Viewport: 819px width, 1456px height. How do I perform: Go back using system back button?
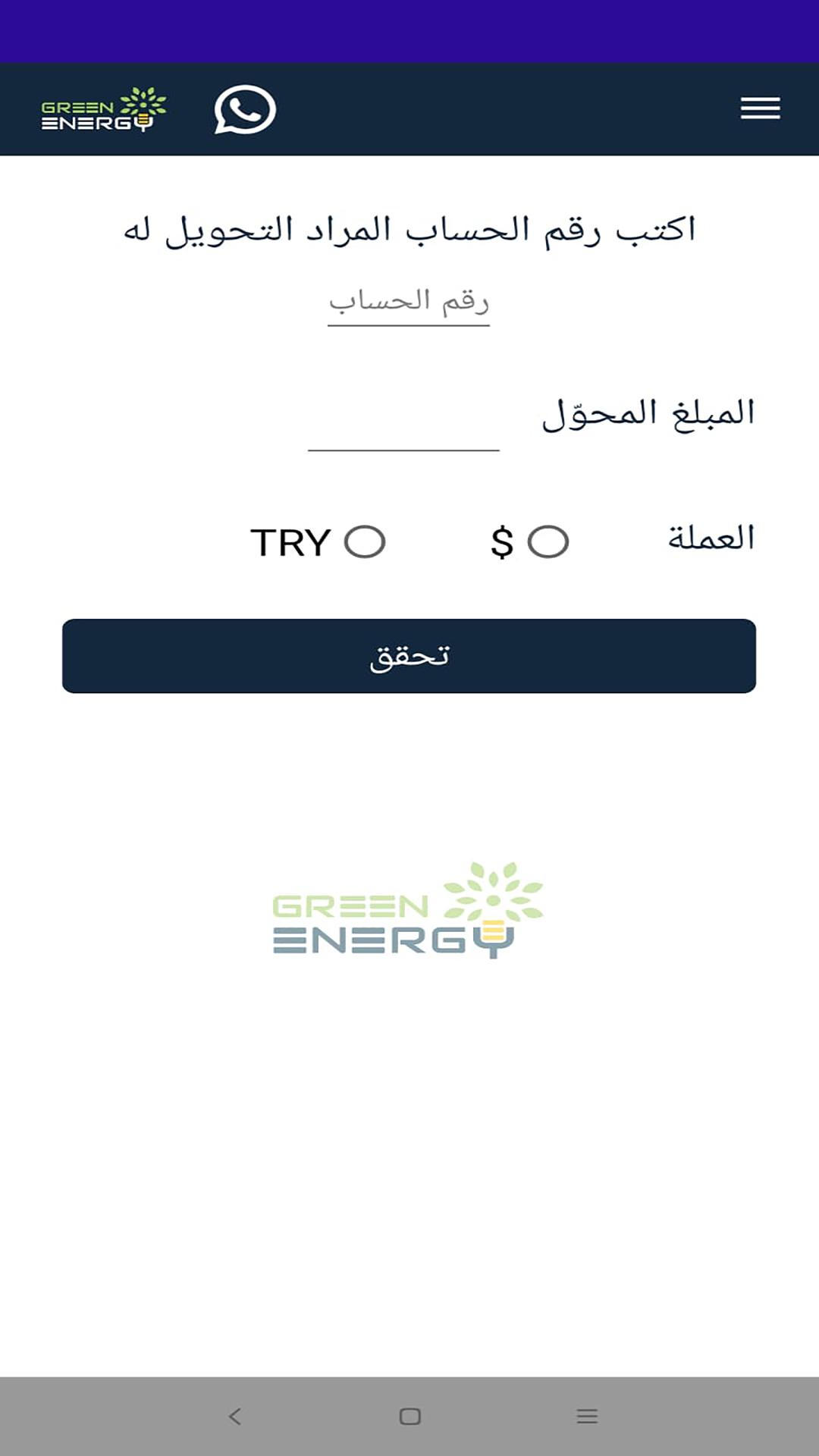[235, 1416]
